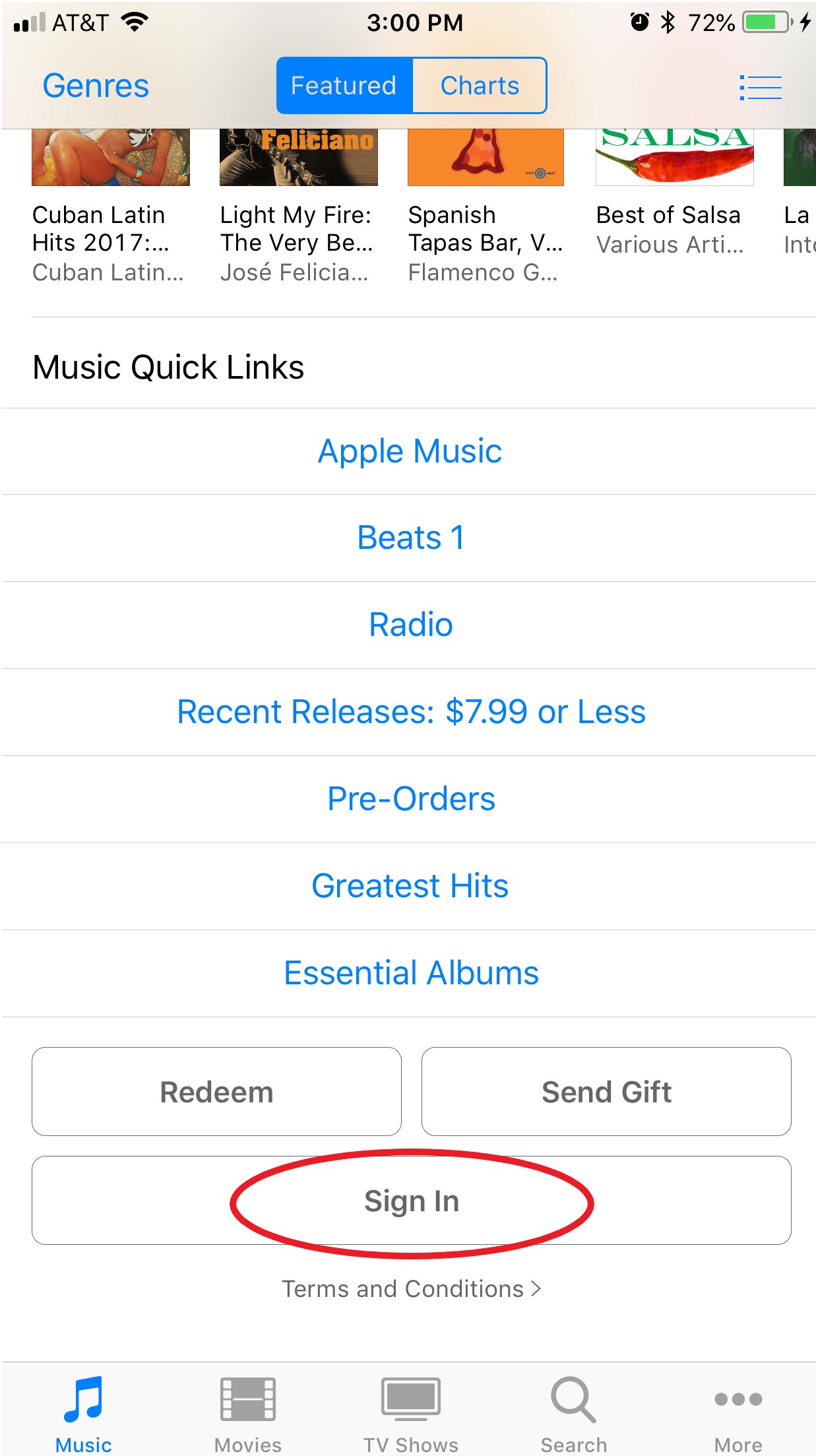Open Light My Fire album
816x1456 pixels.
pyautogui.click(x=298, y=206)
